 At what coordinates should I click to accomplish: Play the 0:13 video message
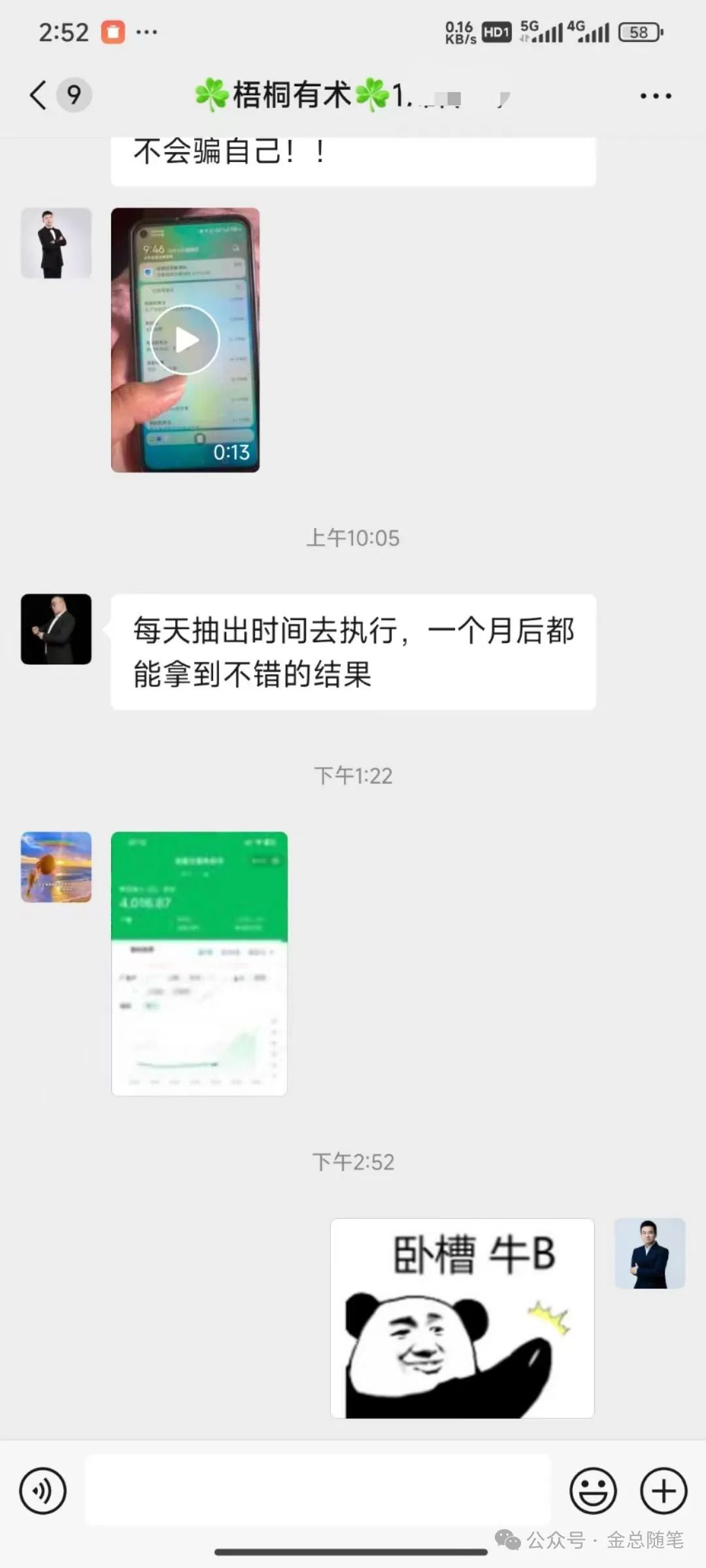(x=186, y=339)
